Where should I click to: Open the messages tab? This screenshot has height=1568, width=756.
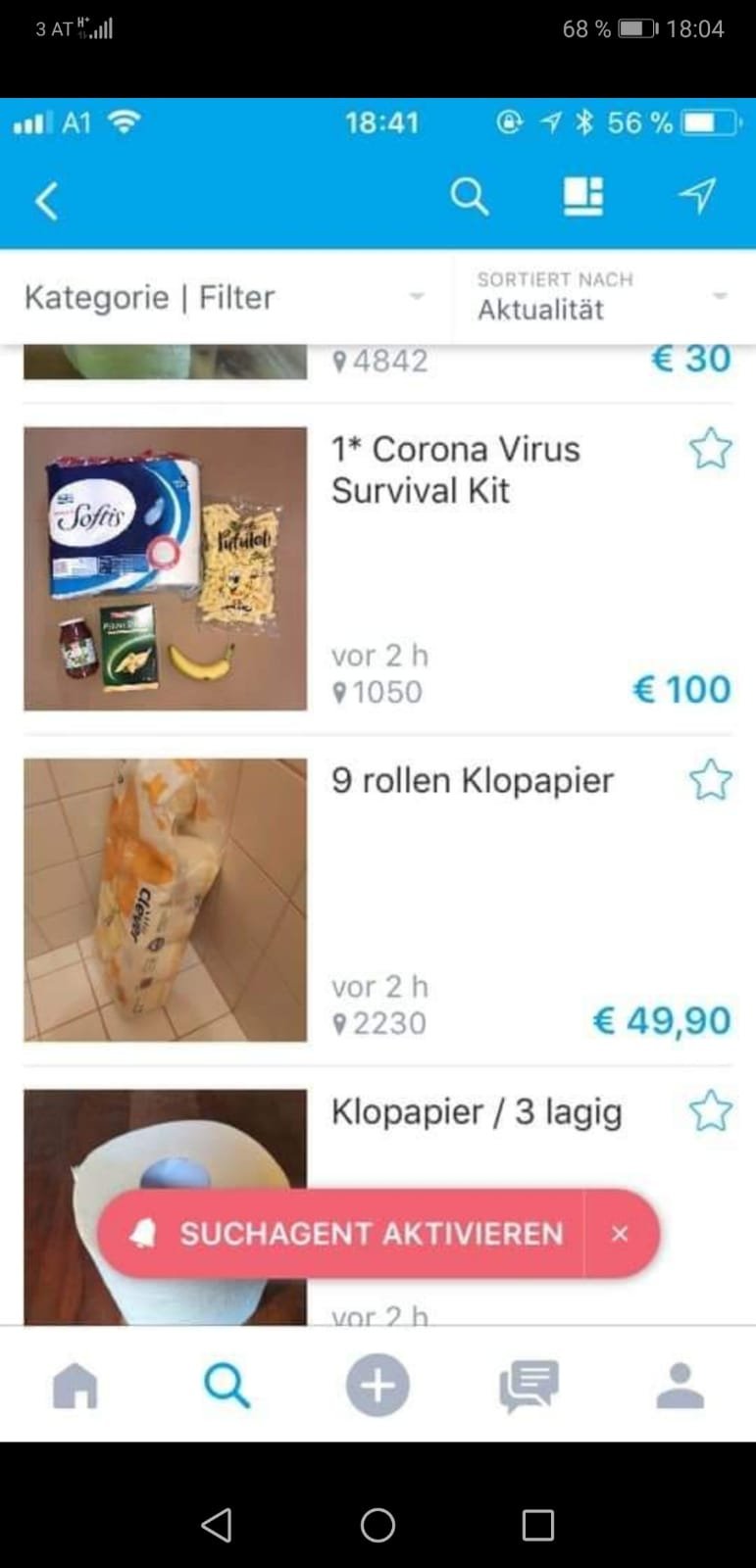click(x=529, y=1386)
